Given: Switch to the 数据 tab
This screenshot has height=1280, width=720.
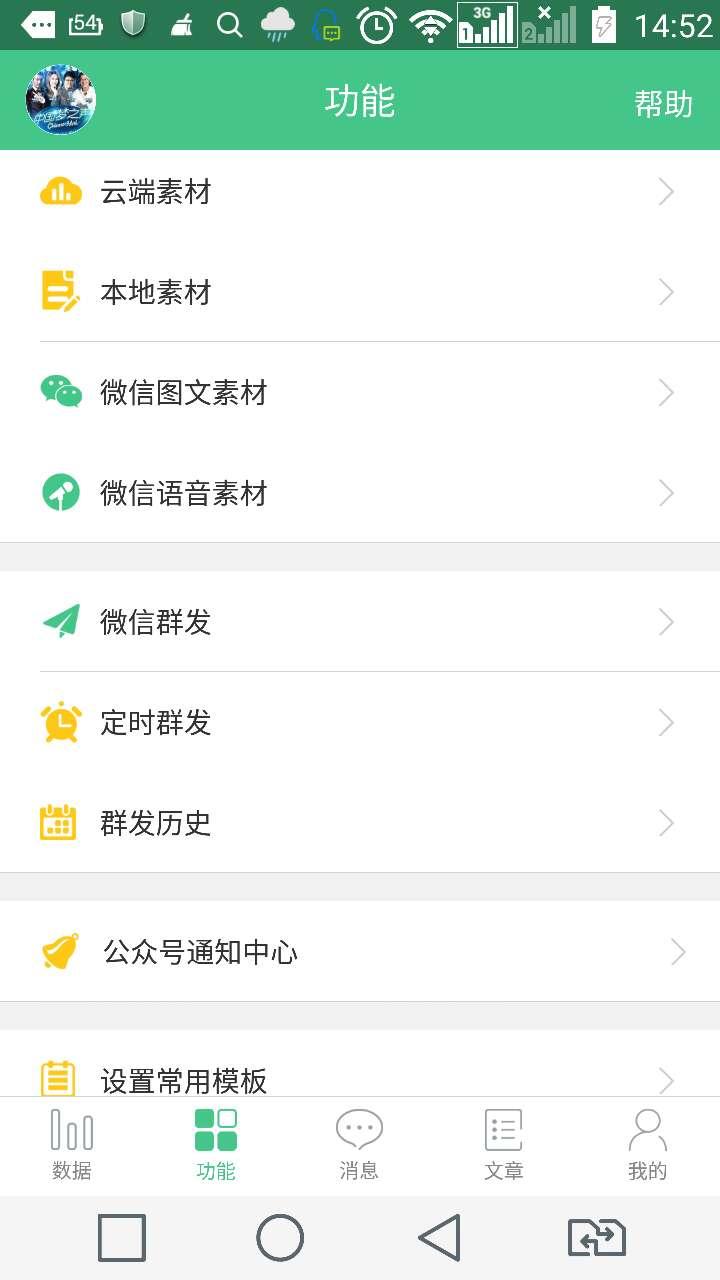Looking at the screenshot, I should click(72, 1145).
